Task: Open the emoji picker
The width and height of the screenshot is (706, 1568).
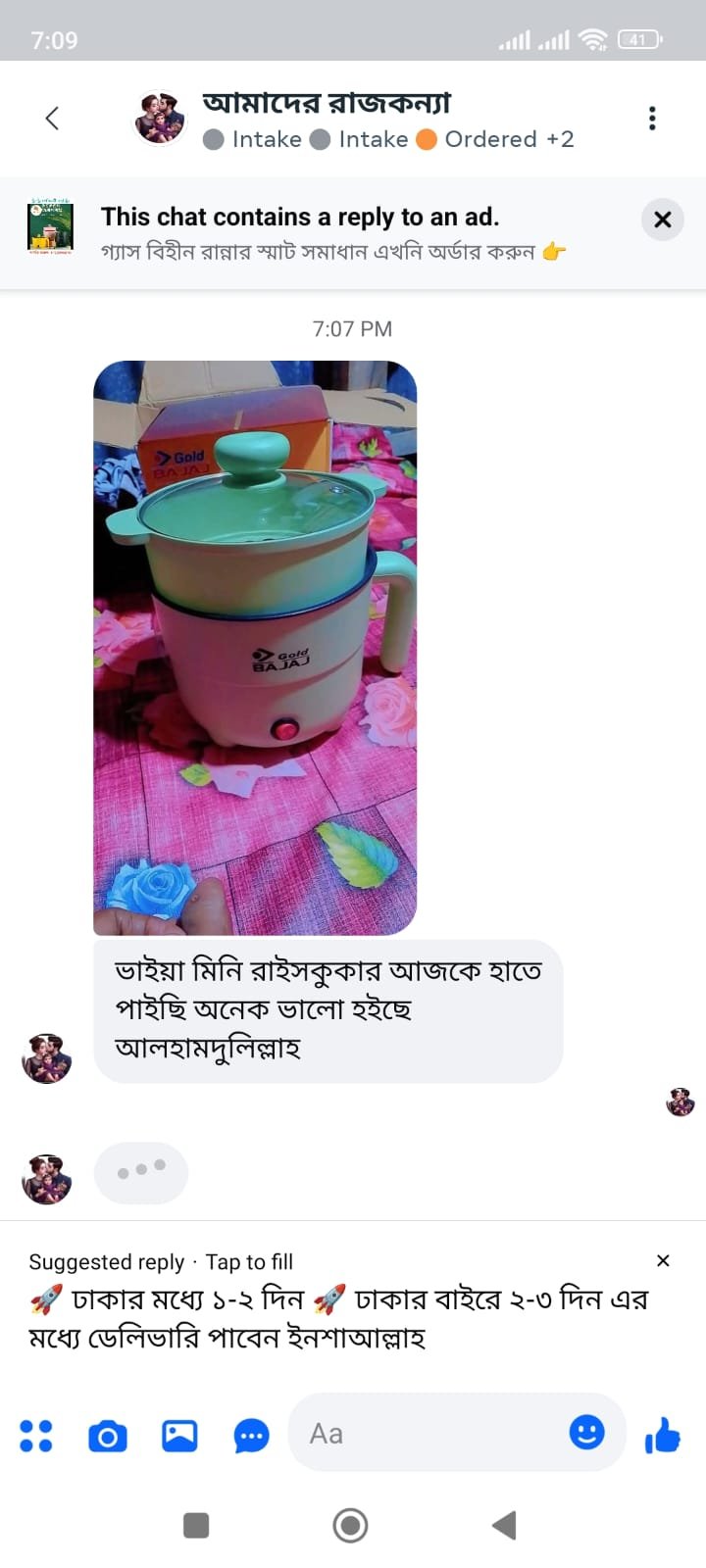Action: point(586,1433)
